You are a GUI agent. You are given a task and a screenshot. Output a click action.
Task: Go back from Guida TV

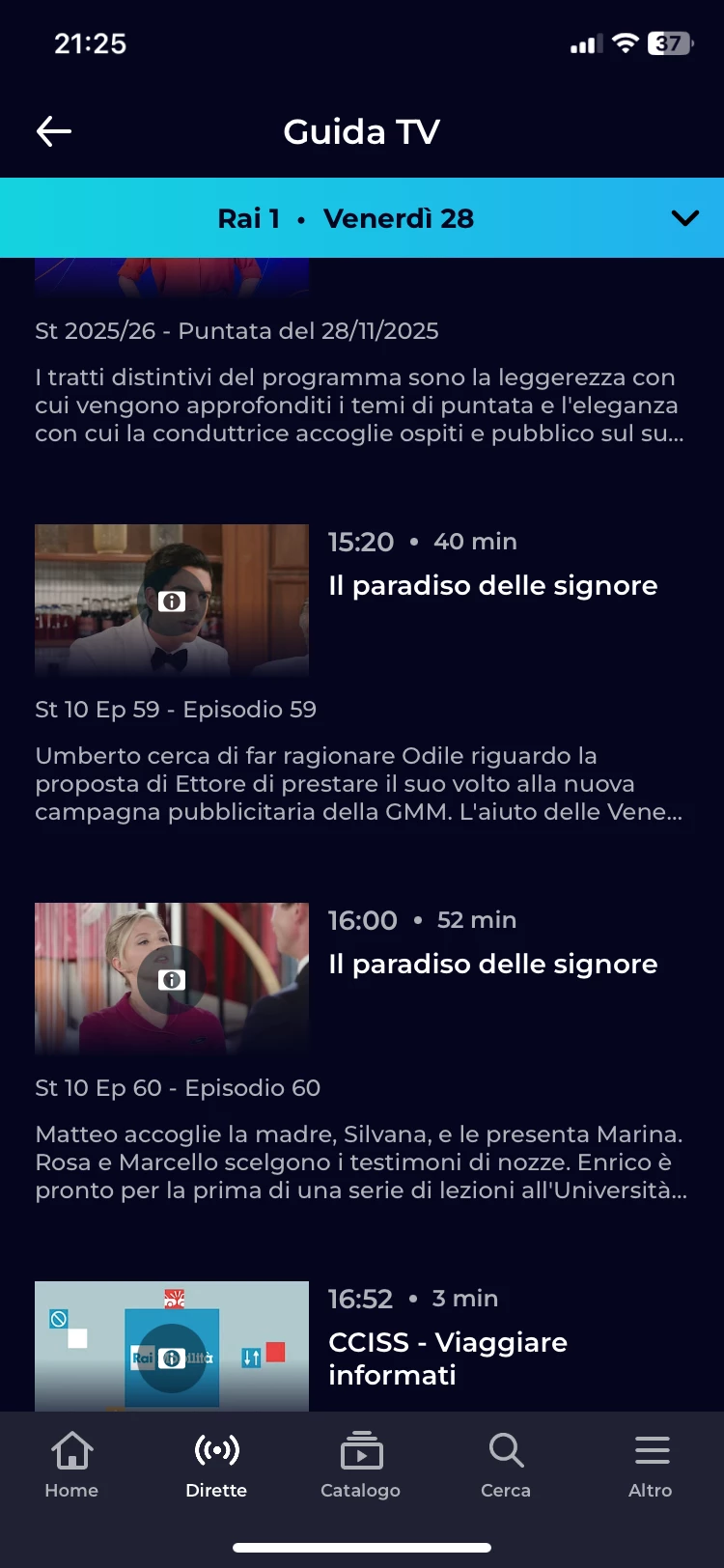pos(54,131)
